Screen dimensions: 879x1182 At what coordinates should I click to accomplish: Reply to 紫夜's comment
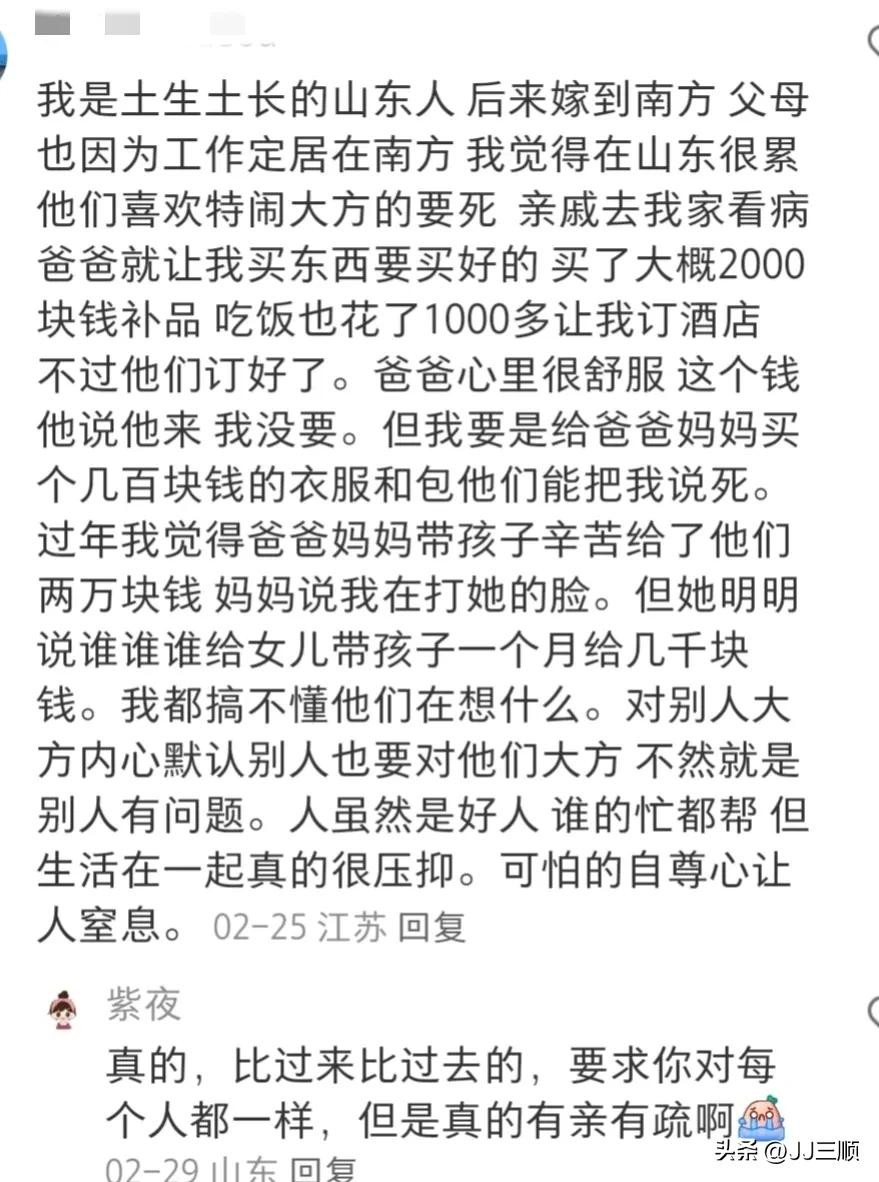pos(322,1170)
